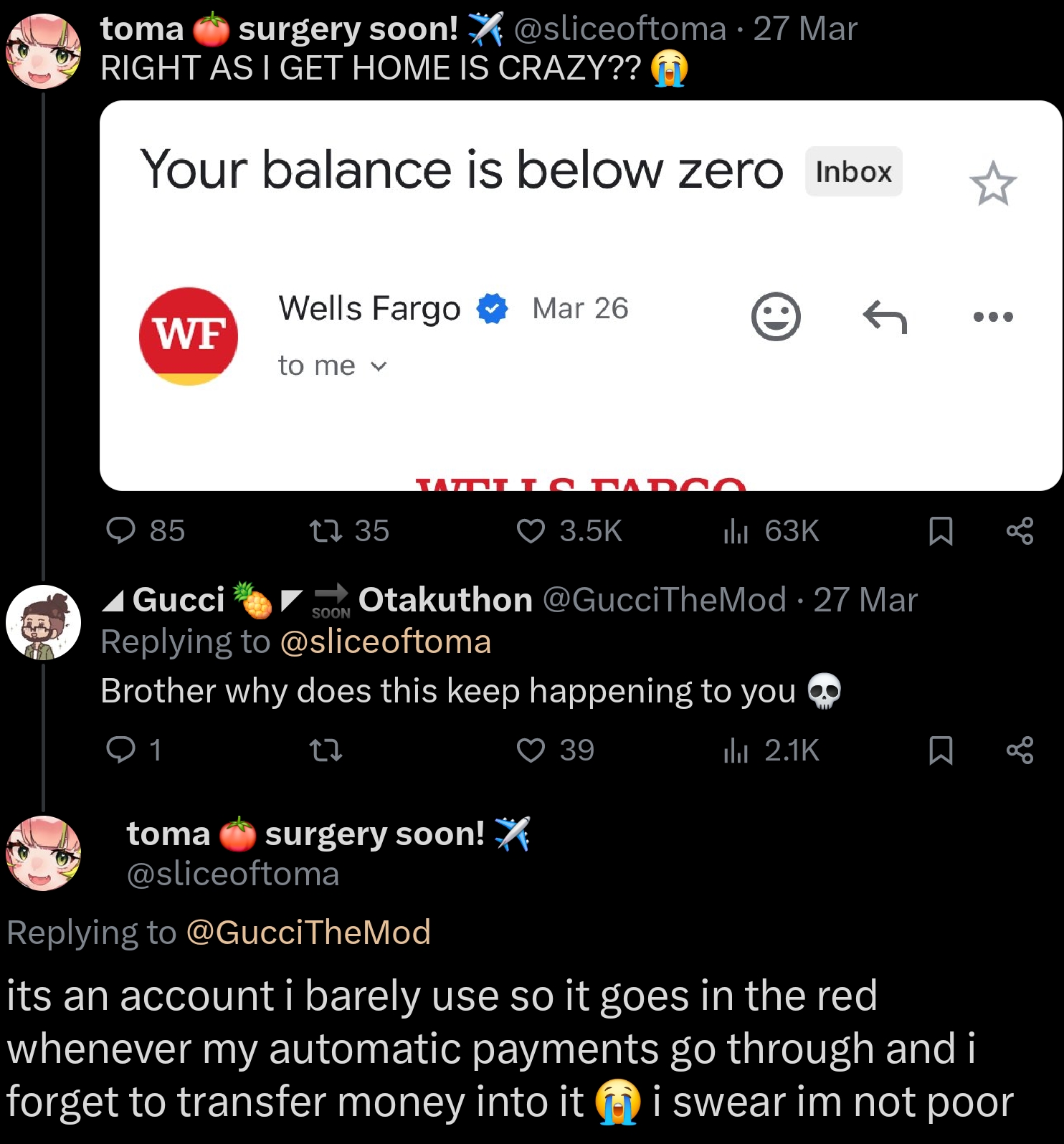The image size is (1064, 1144).
Task: Repost toma's post with 35 reposts
Action: tap(325, 531)
